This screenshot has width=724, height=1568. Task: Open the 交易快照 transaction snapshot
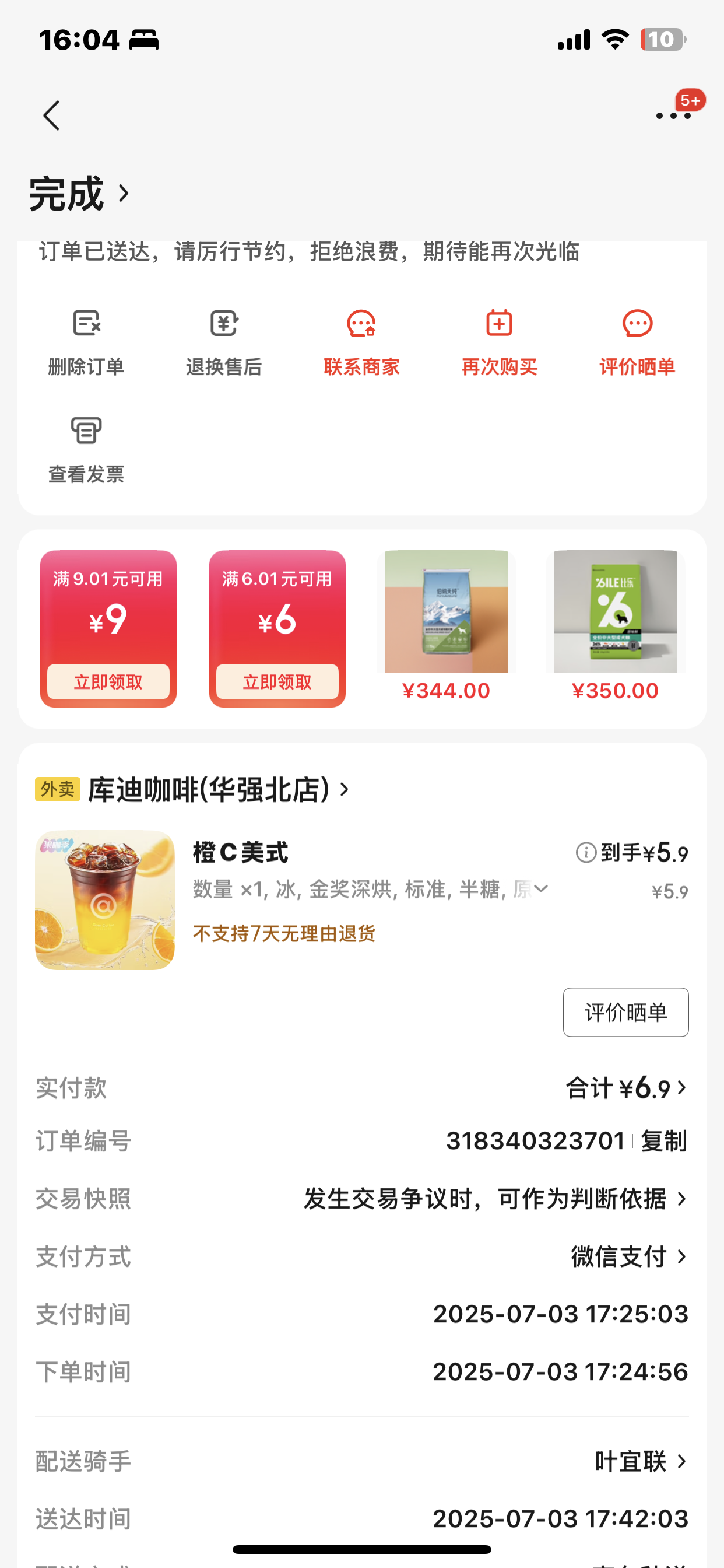coord(494,1199)
